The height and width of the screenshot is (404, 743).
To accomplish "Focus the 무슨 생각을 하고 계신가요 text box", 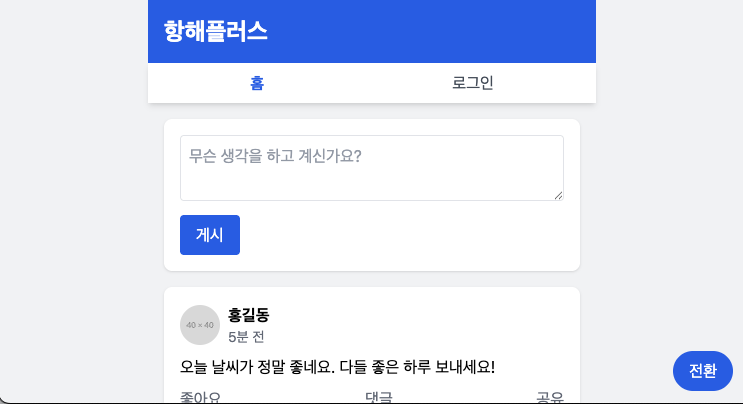I will [371, 168].
